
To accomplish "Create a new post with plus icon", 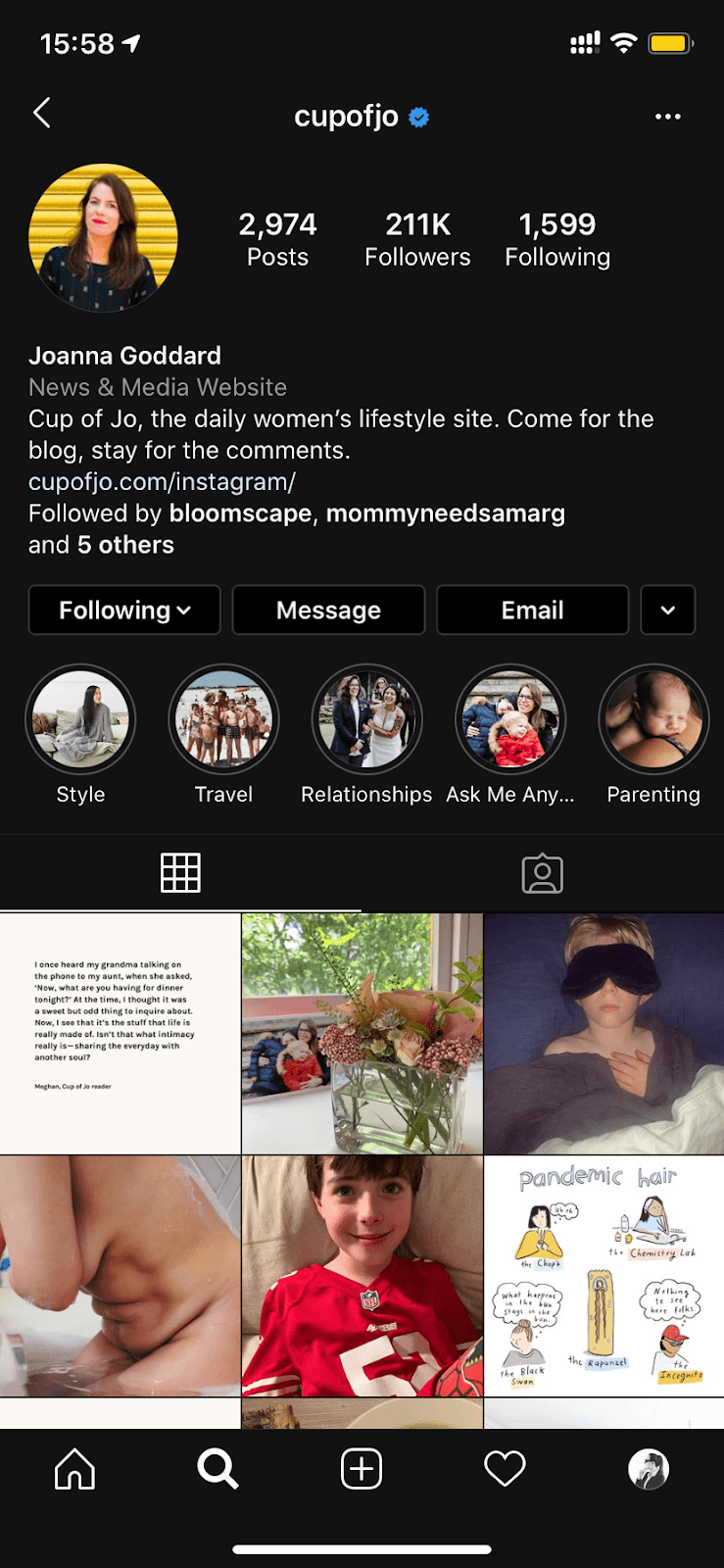I will point(362,1469).
